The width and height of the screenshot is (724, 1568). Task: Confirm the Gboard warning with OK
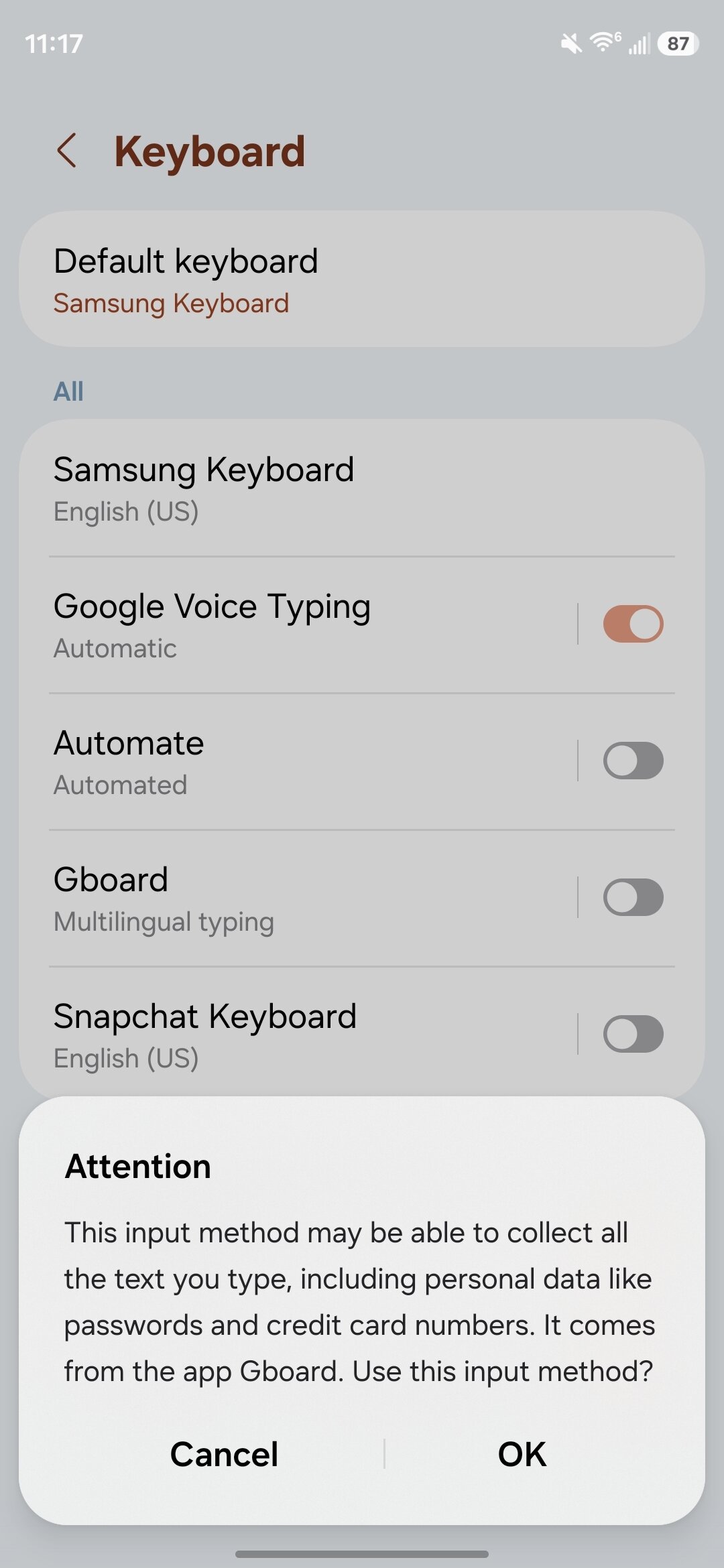coord(522,1454)
